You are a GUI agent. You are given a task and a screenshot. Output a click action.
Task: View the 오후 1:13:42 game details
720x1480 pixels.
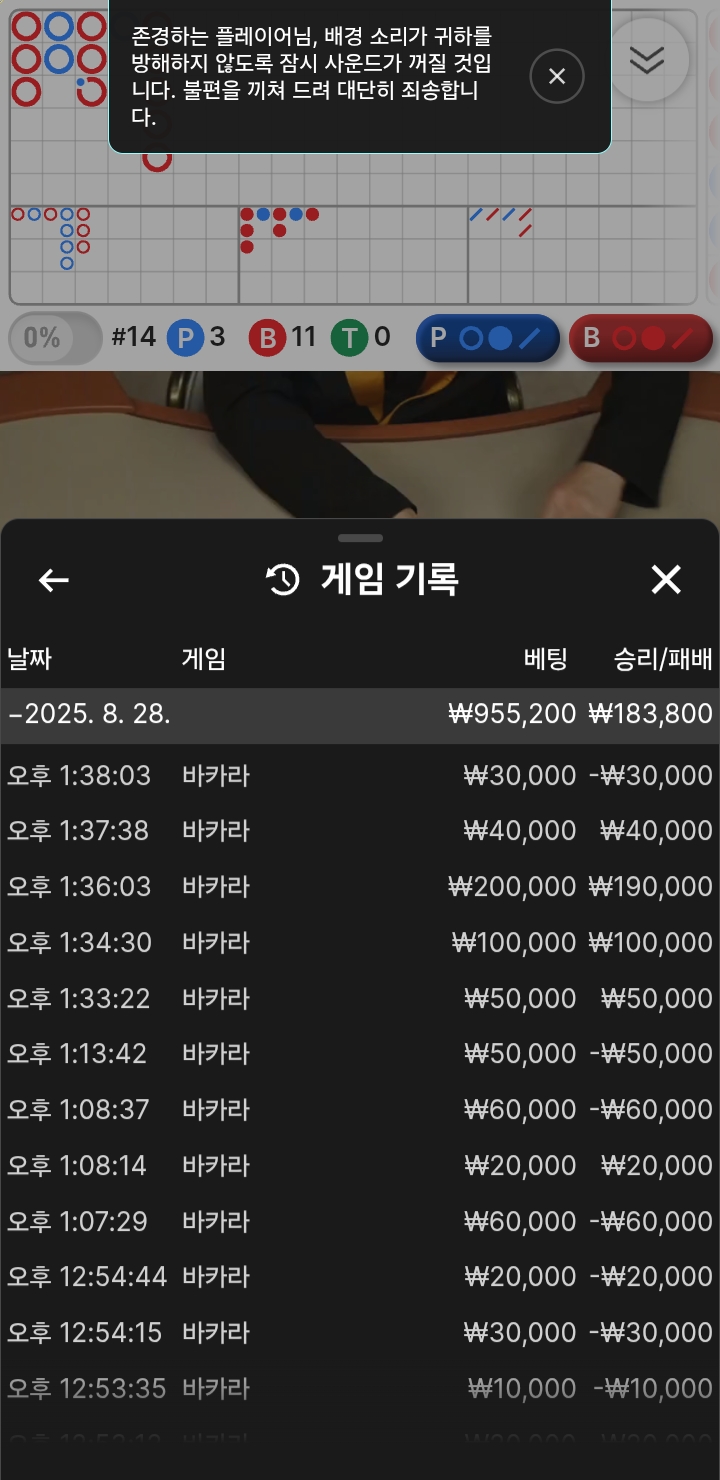click(360, 1053)
